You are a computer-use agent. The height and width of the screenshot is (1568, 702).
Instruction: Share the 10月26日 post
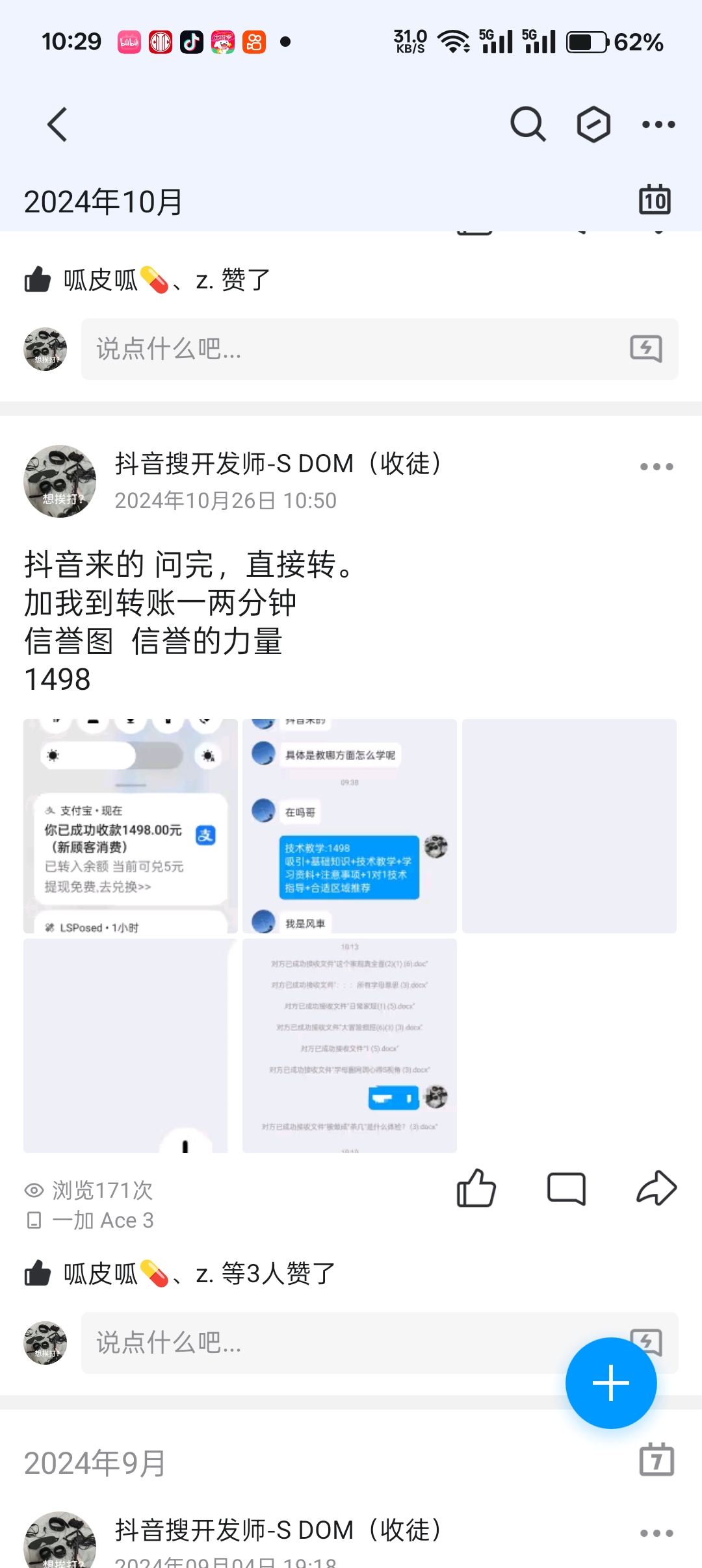point(656,1188)
